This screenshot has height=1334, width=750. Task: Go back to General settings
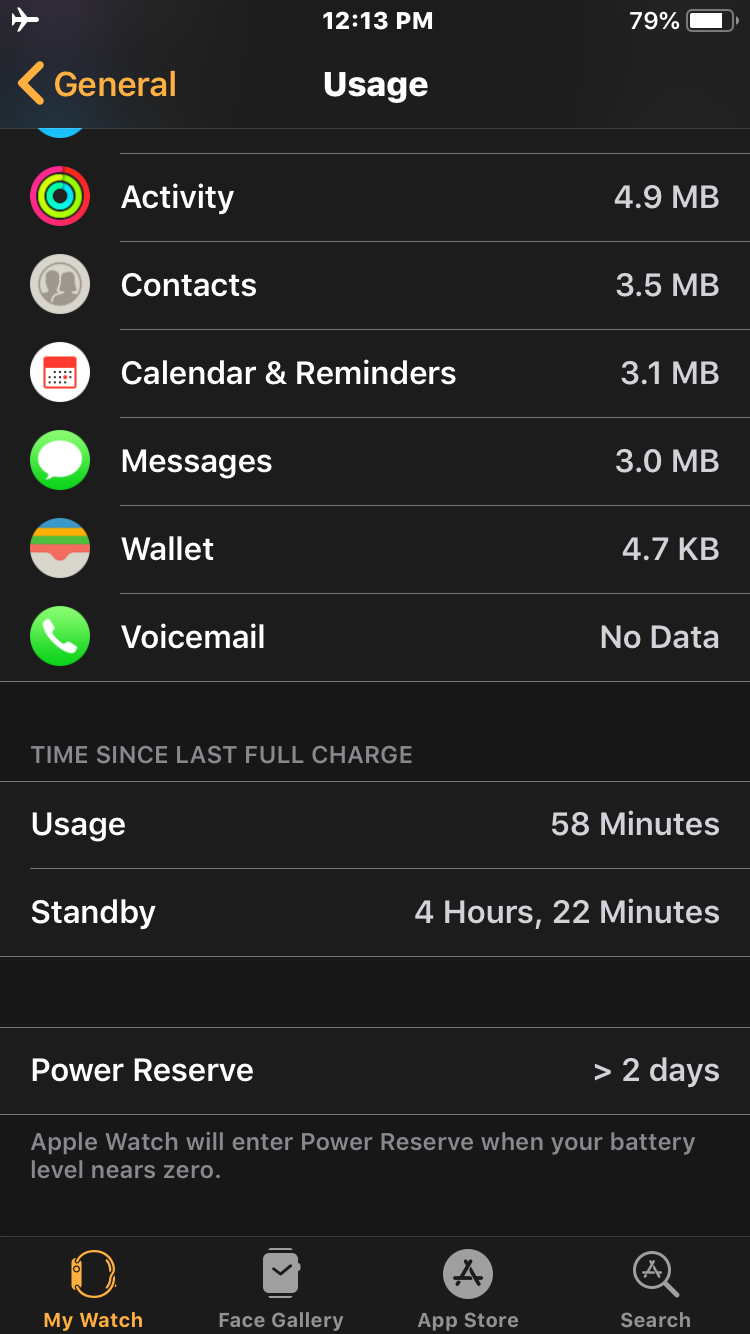click(x=97, y=84)
